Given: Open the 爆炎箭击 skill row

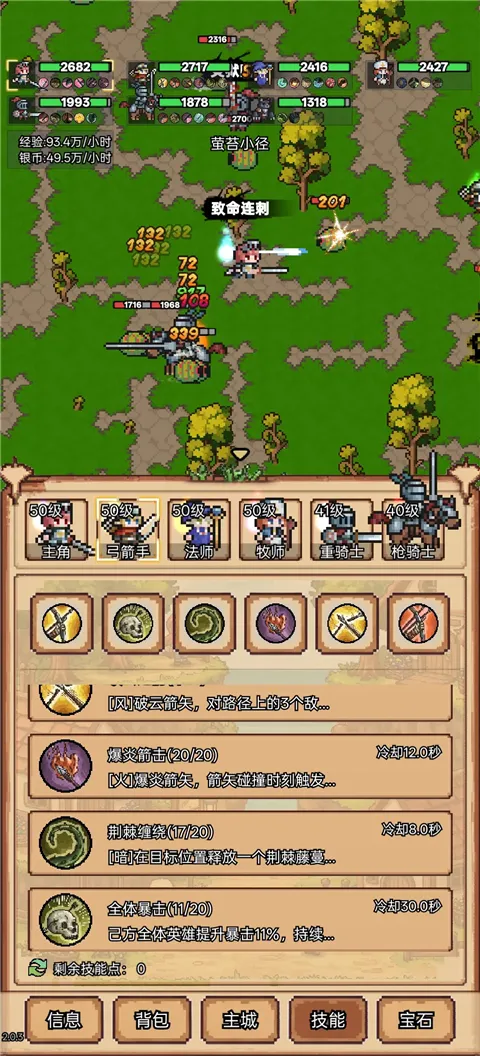Looking at the screenshot, I should click(x=240, y=766).
